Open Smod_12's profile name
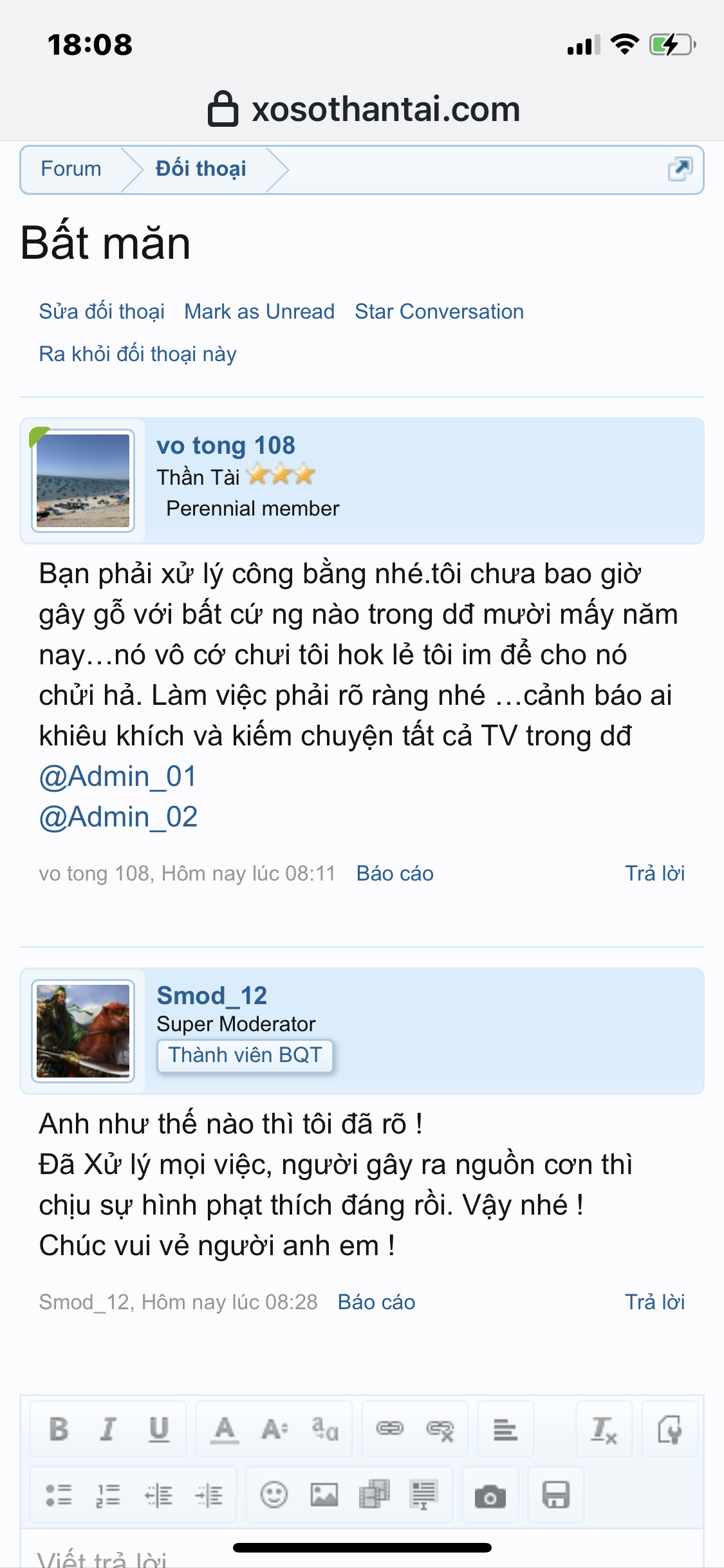This screenshot has width=724, height=1568. coord(212,996)
